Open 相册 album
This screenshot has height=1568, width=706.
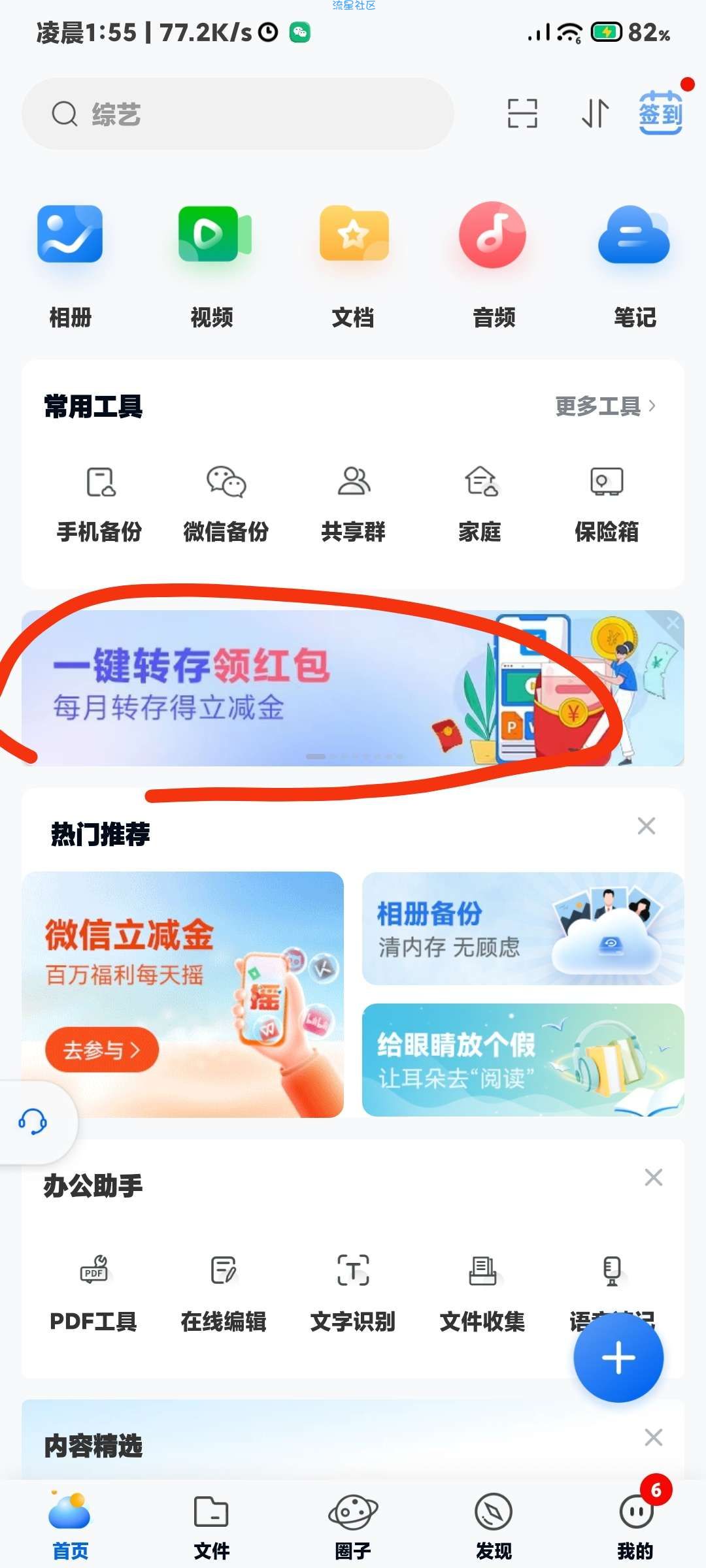[x=71, y=263]
